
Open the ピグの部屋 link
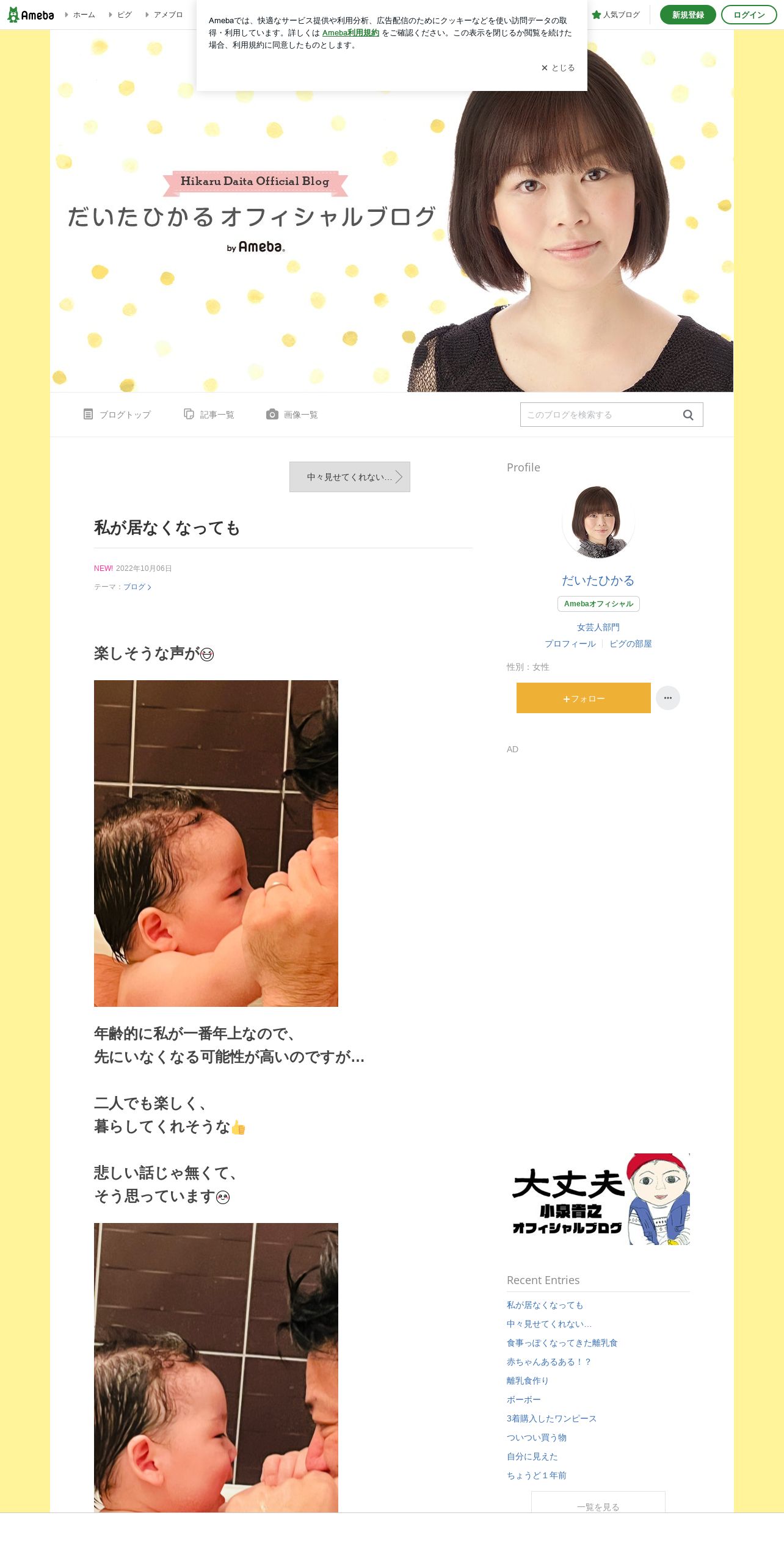coord(631,644)
